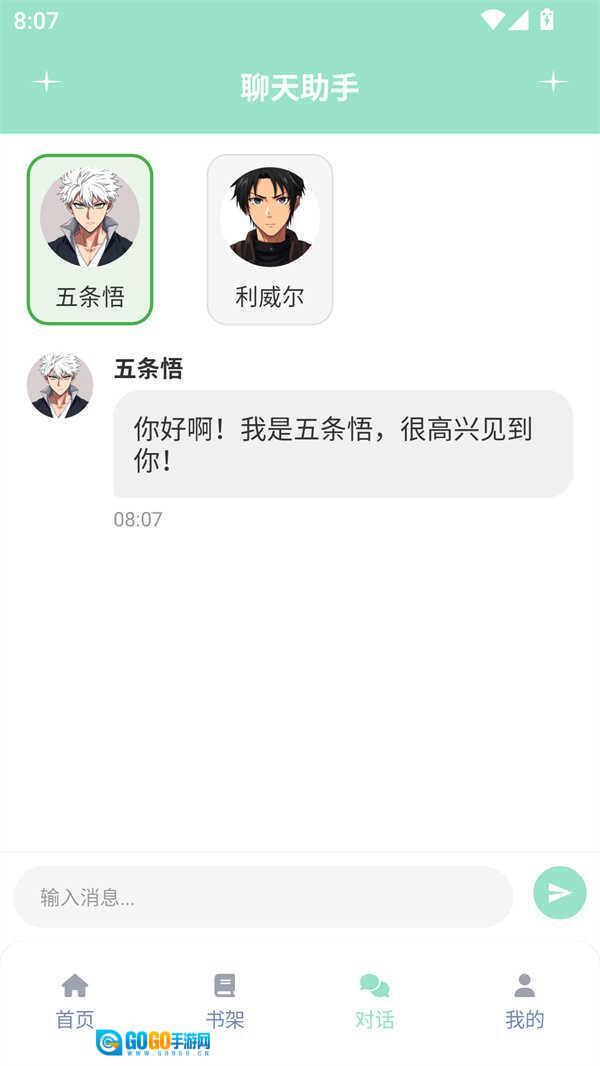600x1066 pixels.
Task: Switch to the 对话 tab
Action: tap(375, 1001)
